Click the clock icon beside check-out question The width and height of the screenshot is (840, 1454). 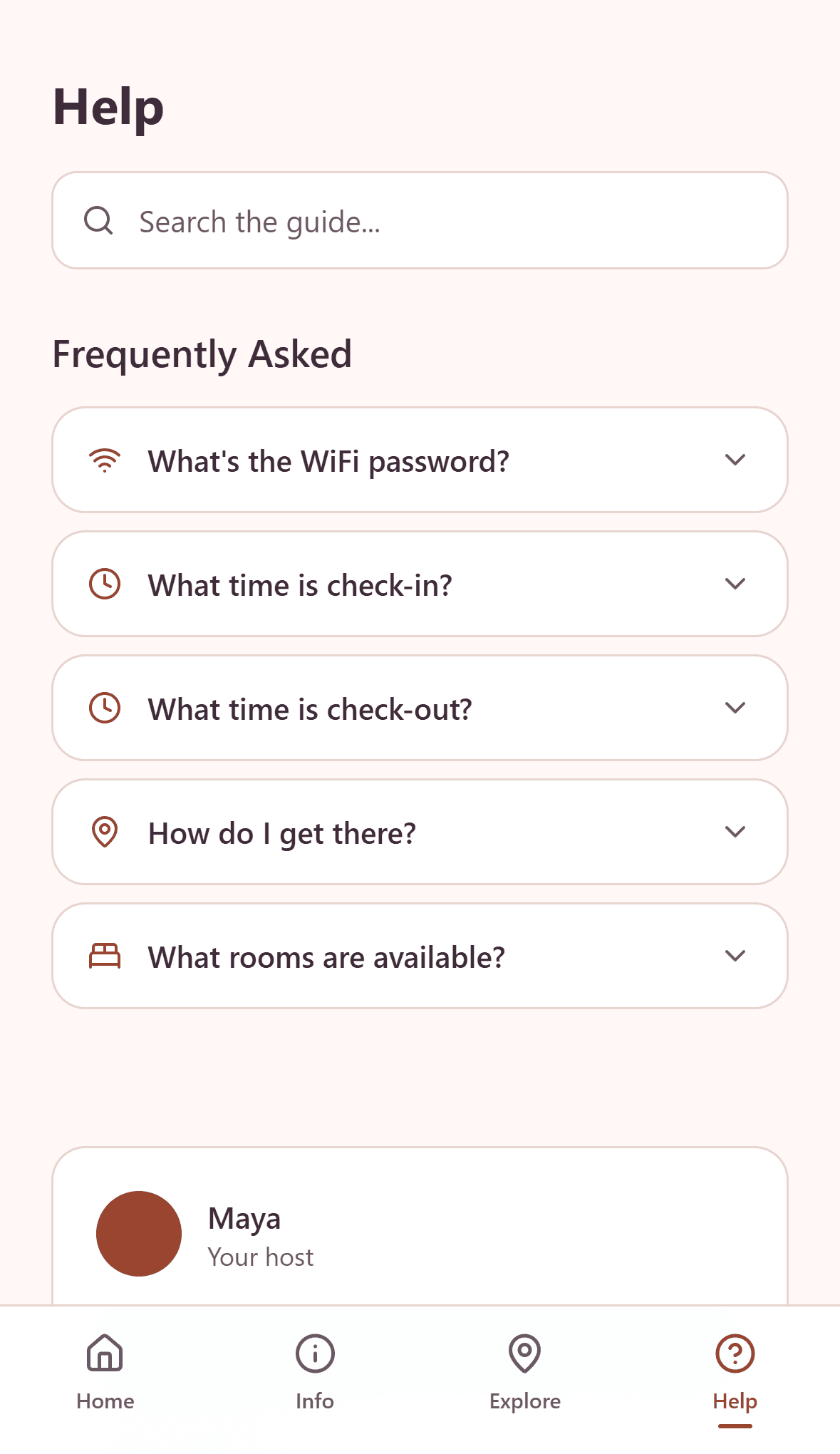coord(105,708)
